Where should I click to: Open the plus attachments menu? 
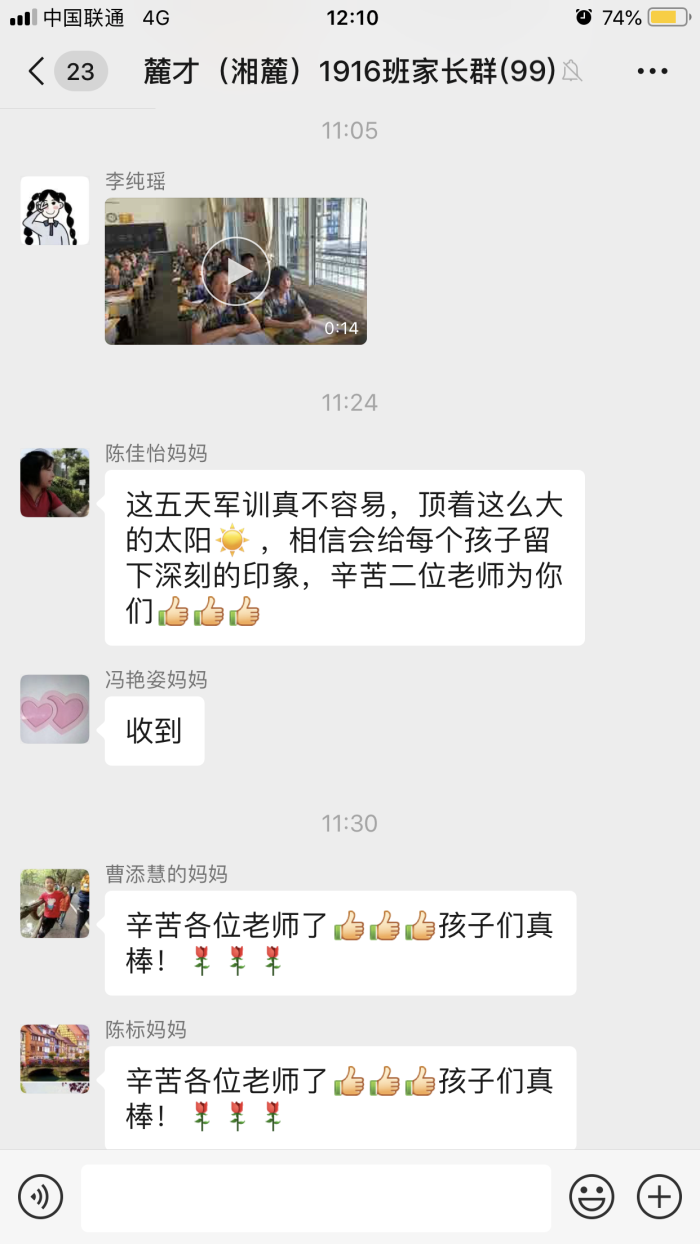point(659,1196)
